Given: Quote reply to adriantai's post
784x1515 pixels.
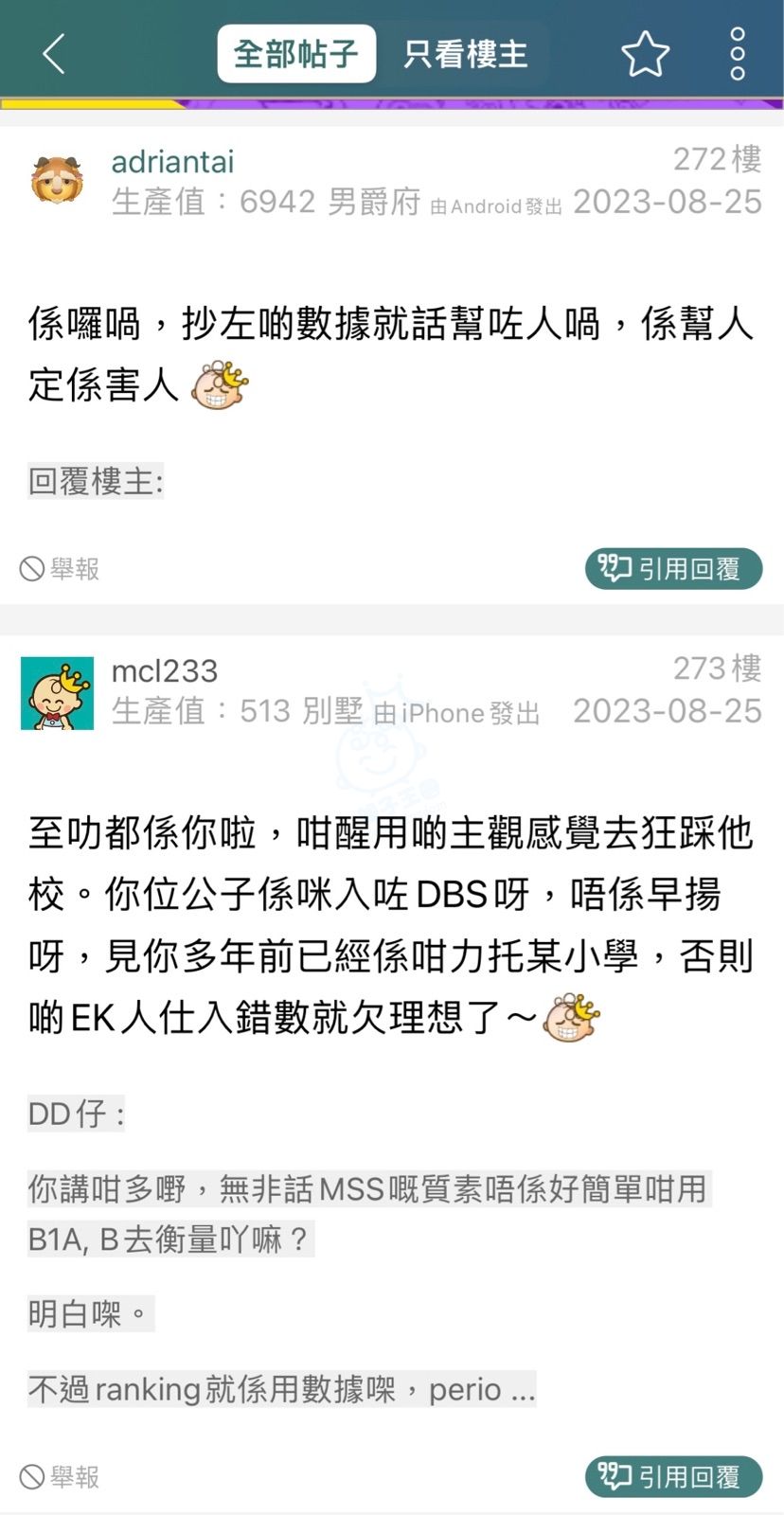Looking at the screenshot, I should coord(673,569).
